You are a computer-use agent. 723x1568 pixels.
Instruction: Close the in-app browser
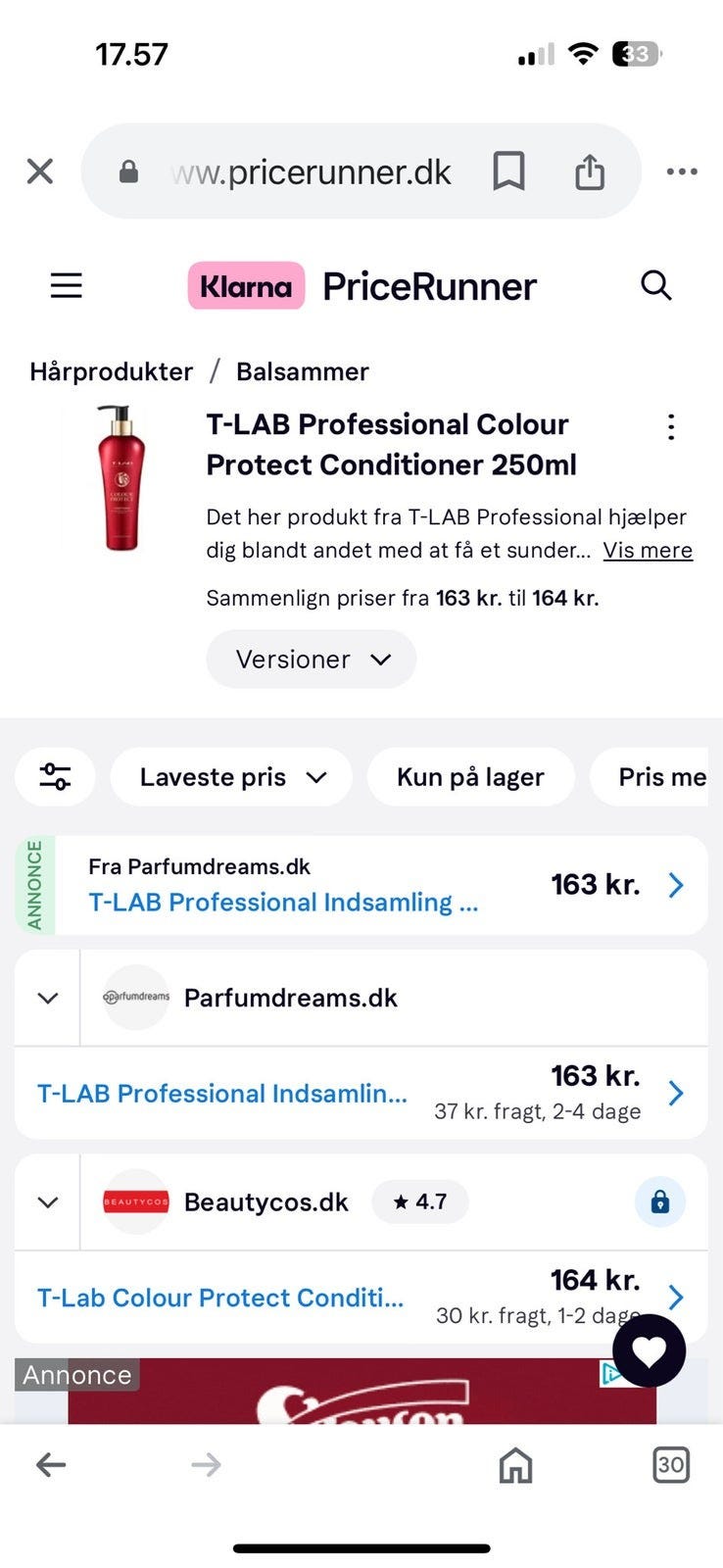[x=40, y=171]
